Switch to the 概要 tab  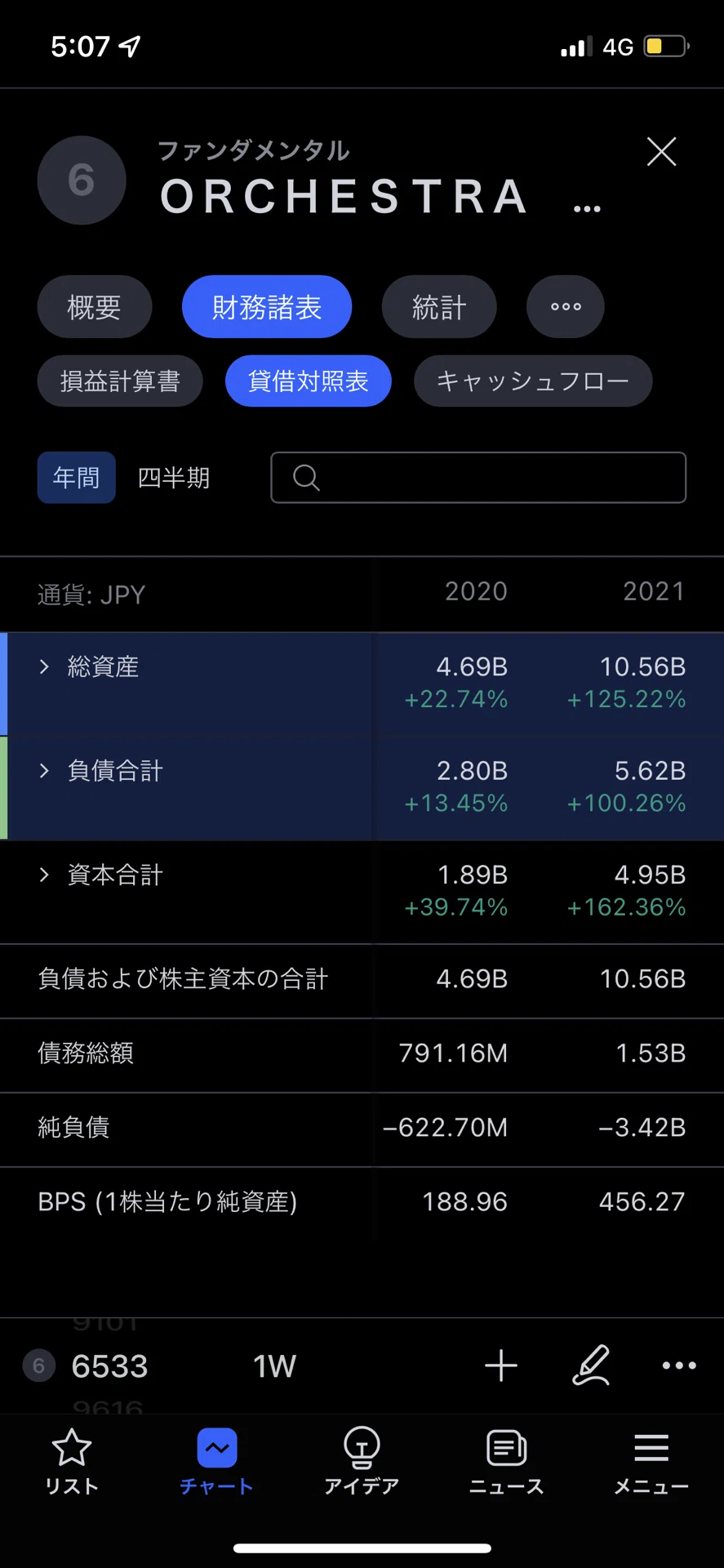[95, 307]
